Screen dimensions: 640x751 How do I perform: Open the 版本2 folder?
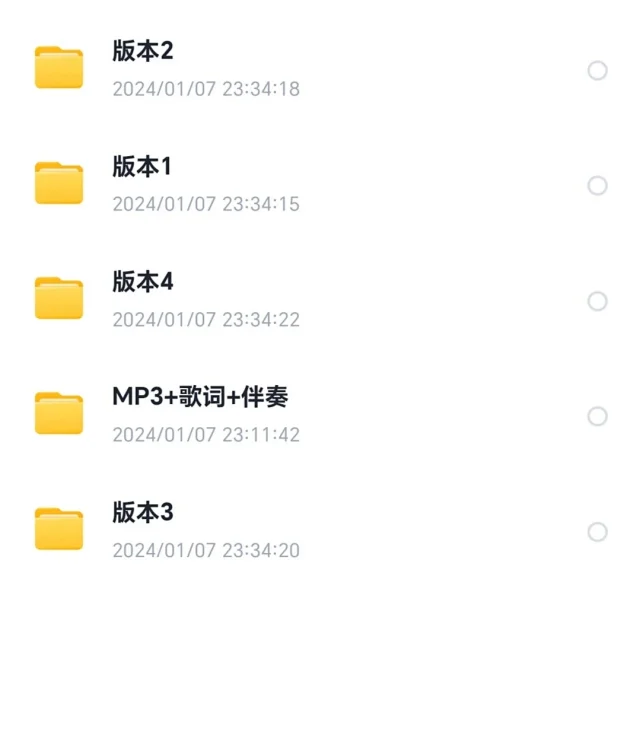[143, 52]
